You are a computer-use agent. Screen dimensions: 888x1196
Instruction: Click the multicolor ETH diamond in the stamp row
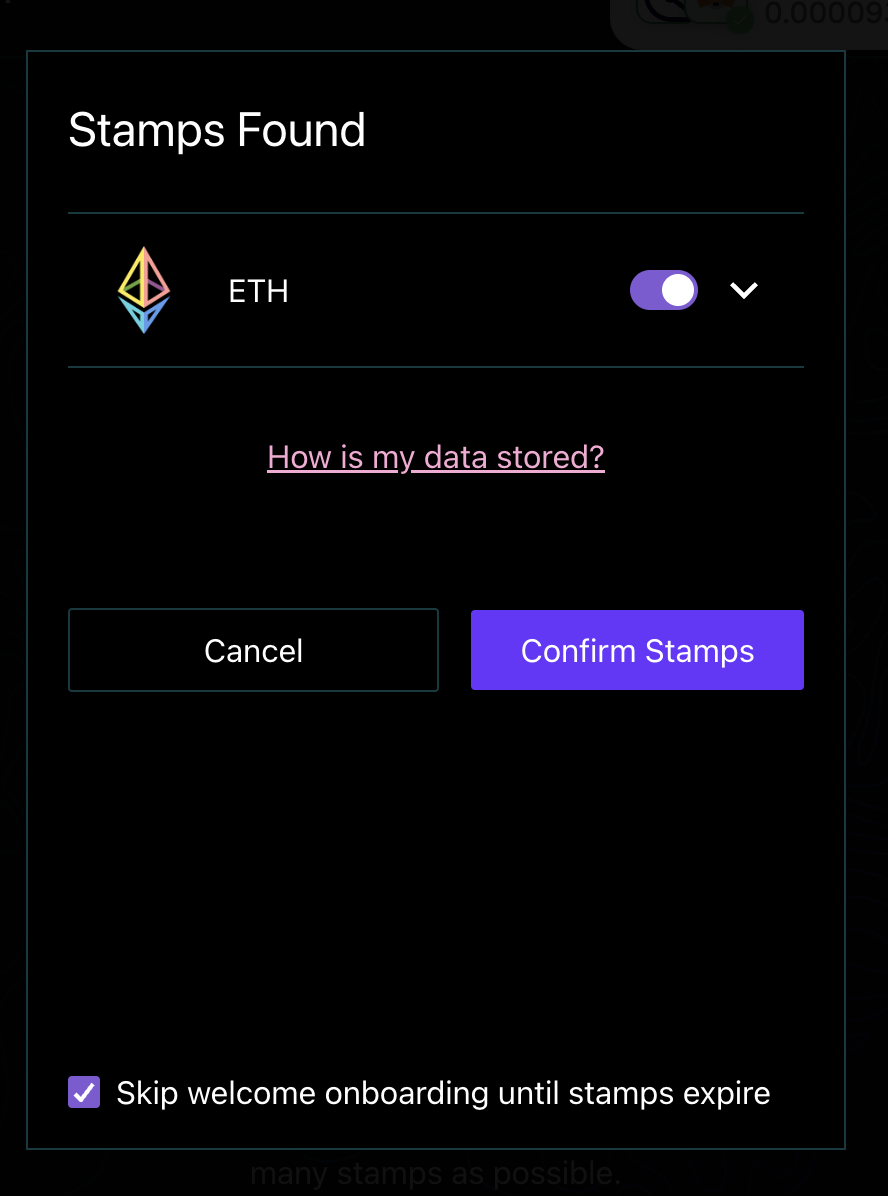pos(143,290)
